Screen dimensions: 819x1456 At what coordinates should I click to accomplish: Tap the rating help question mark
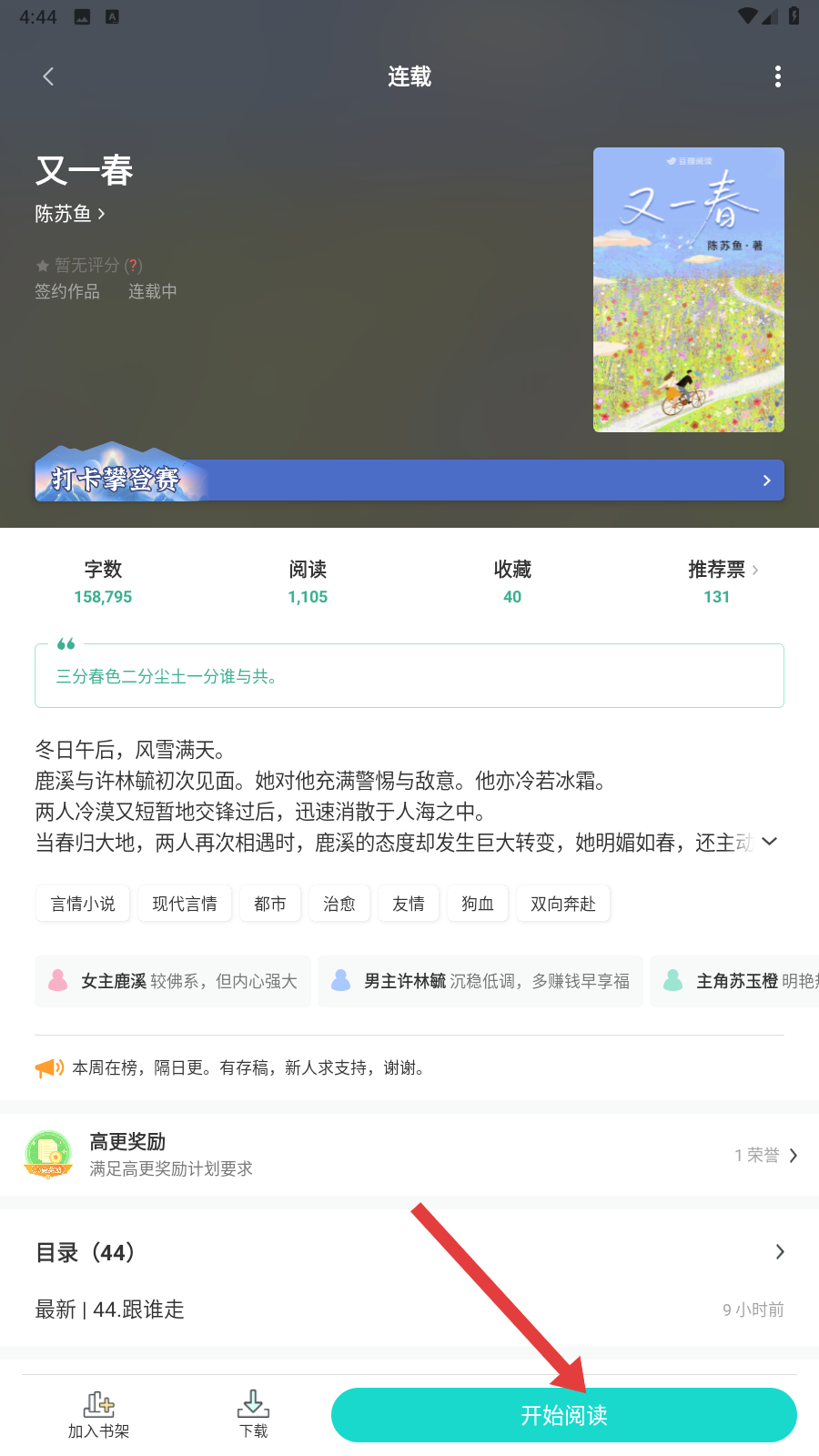[134, 266]
